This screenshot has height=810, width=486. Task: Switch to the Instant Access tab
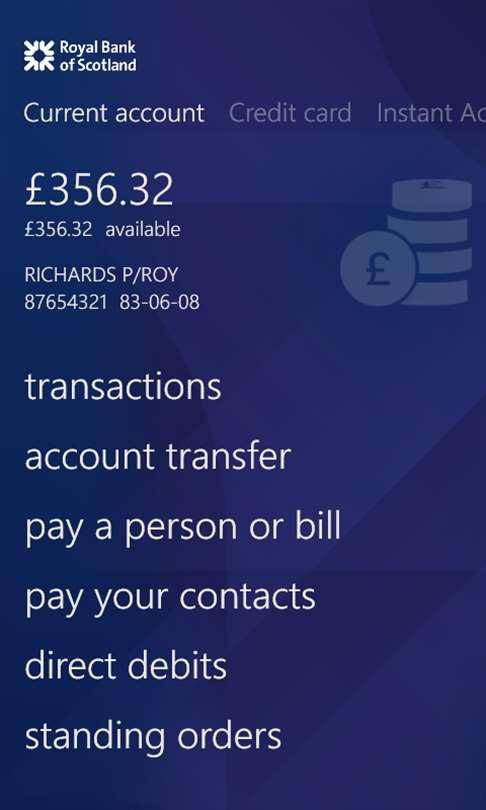(x=431, y=113)
